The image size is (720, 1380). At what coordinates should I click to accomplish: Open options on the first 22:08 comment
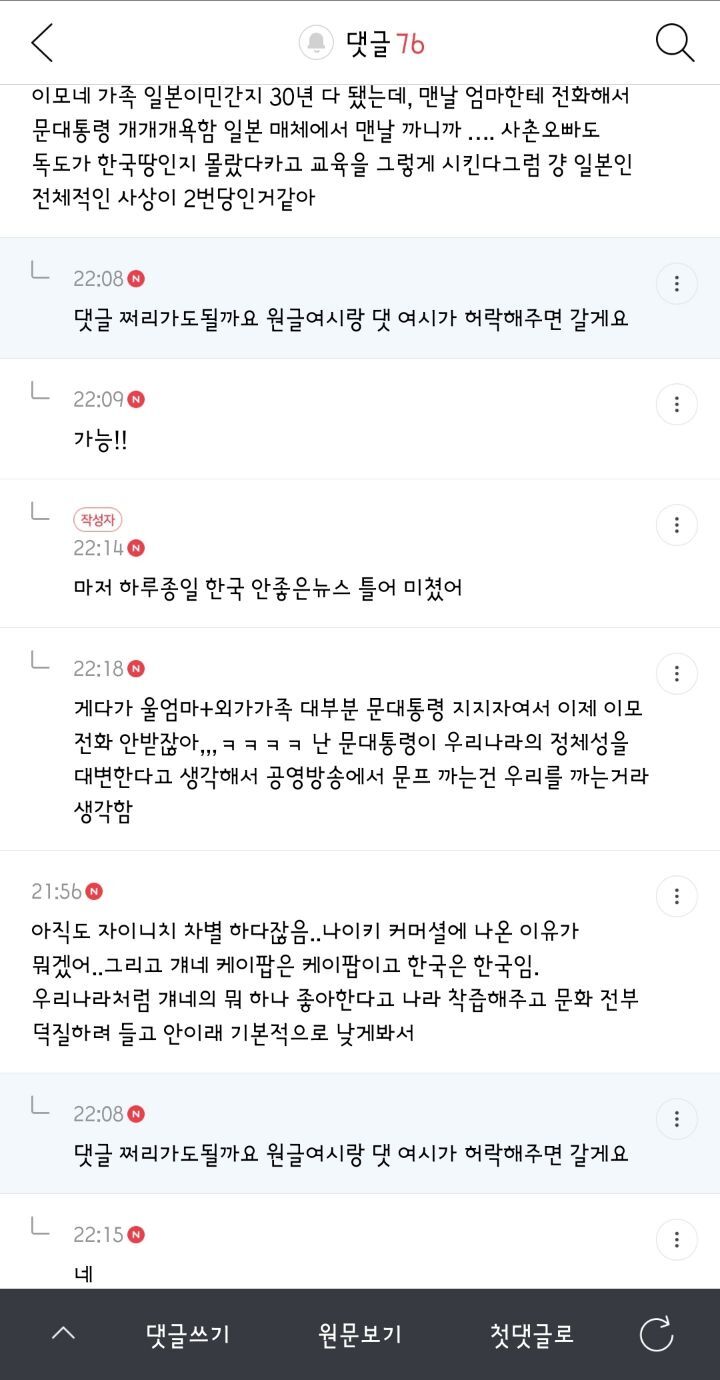pyautogui.click(x=677, y=283)
